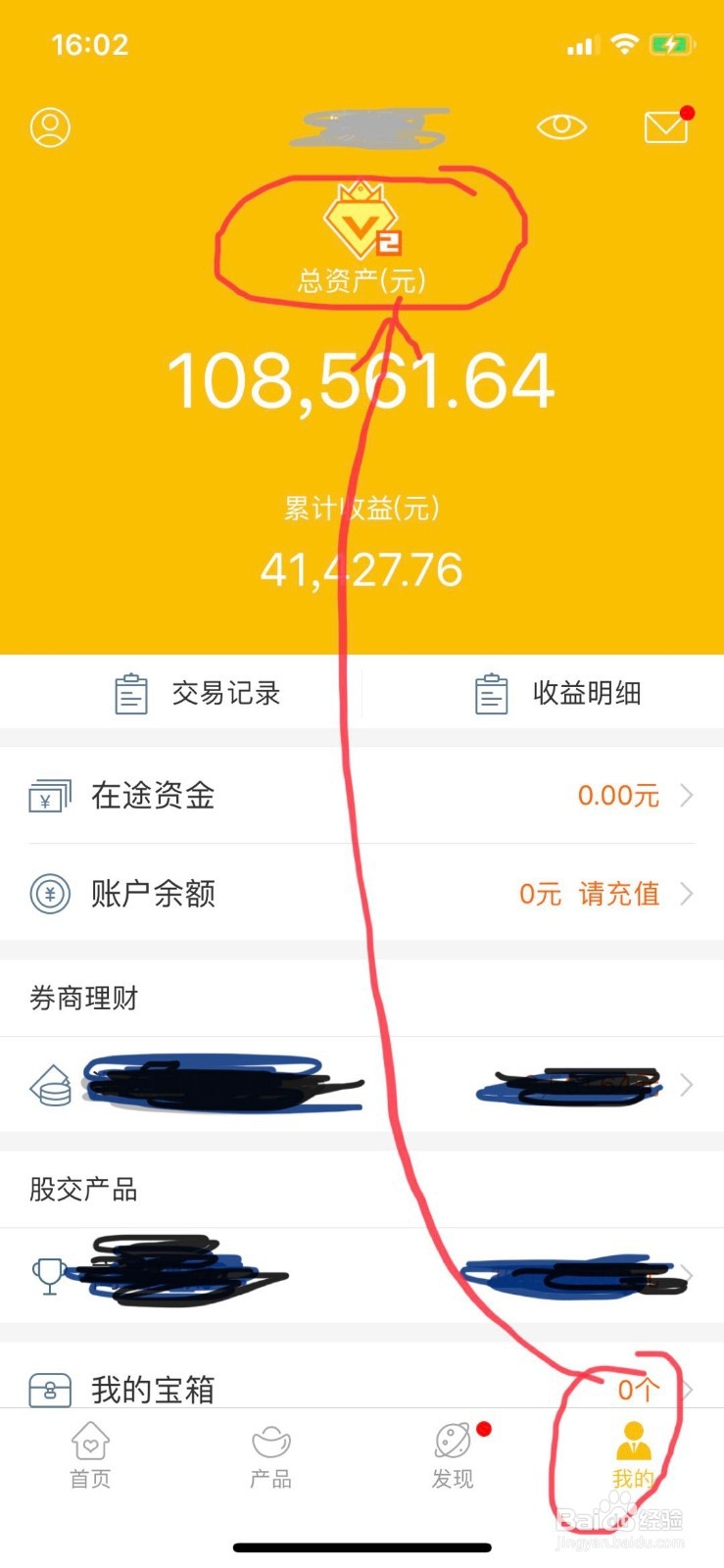Toggle balance visibility with the eye icon

562,127
